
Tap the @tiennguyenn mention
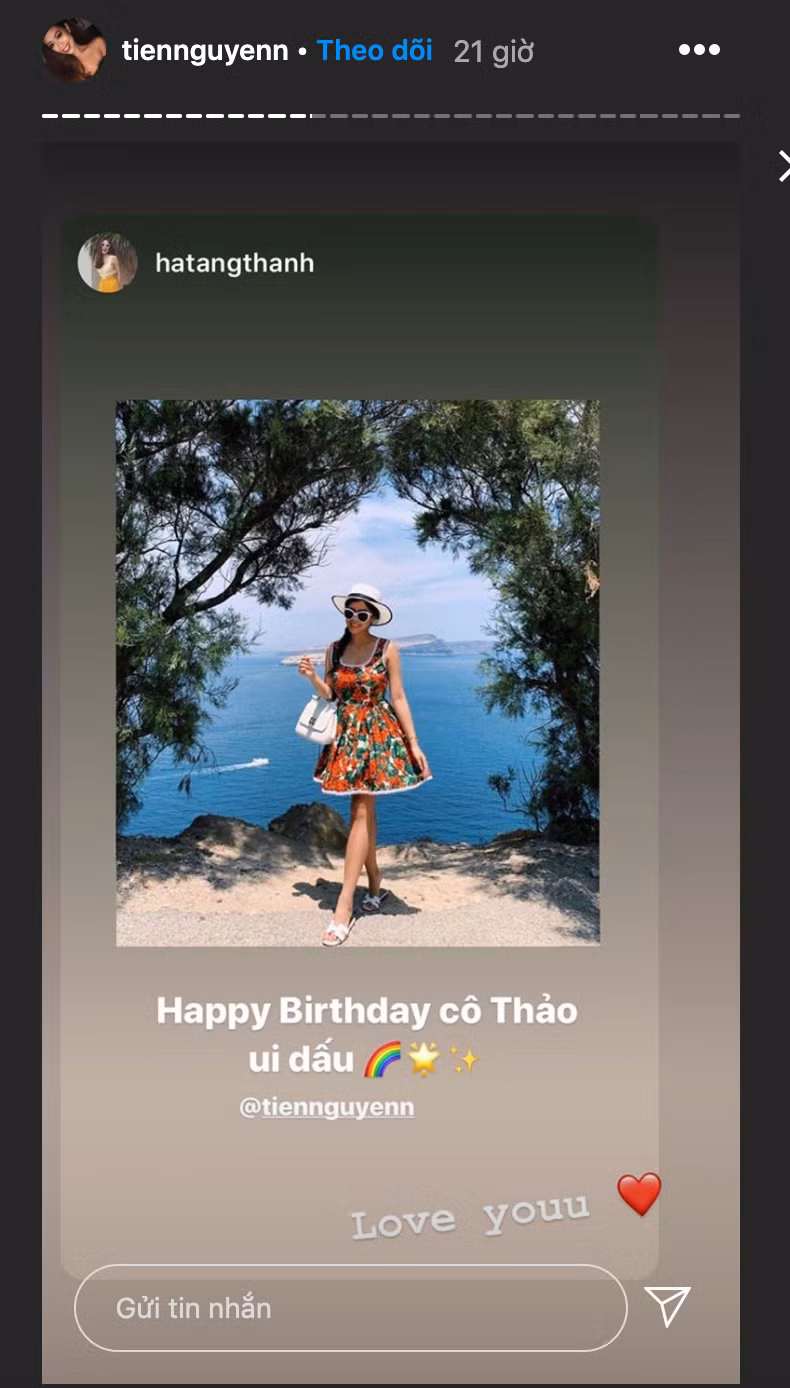pos(327,1107)
